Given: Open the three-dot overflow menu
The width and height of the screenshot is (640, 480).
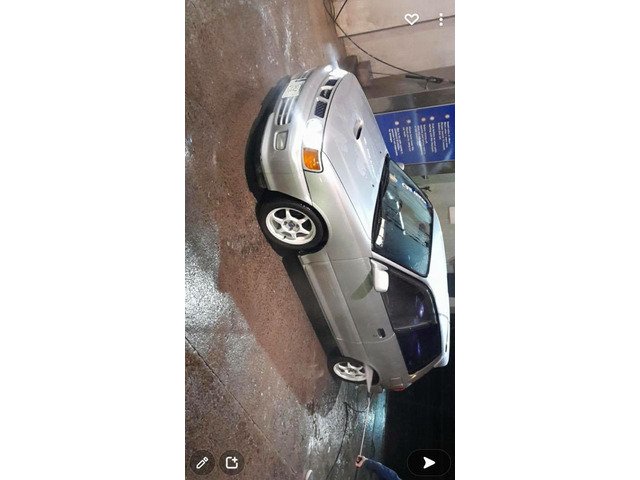Looking at the screenshot, I should coord(441,19).
